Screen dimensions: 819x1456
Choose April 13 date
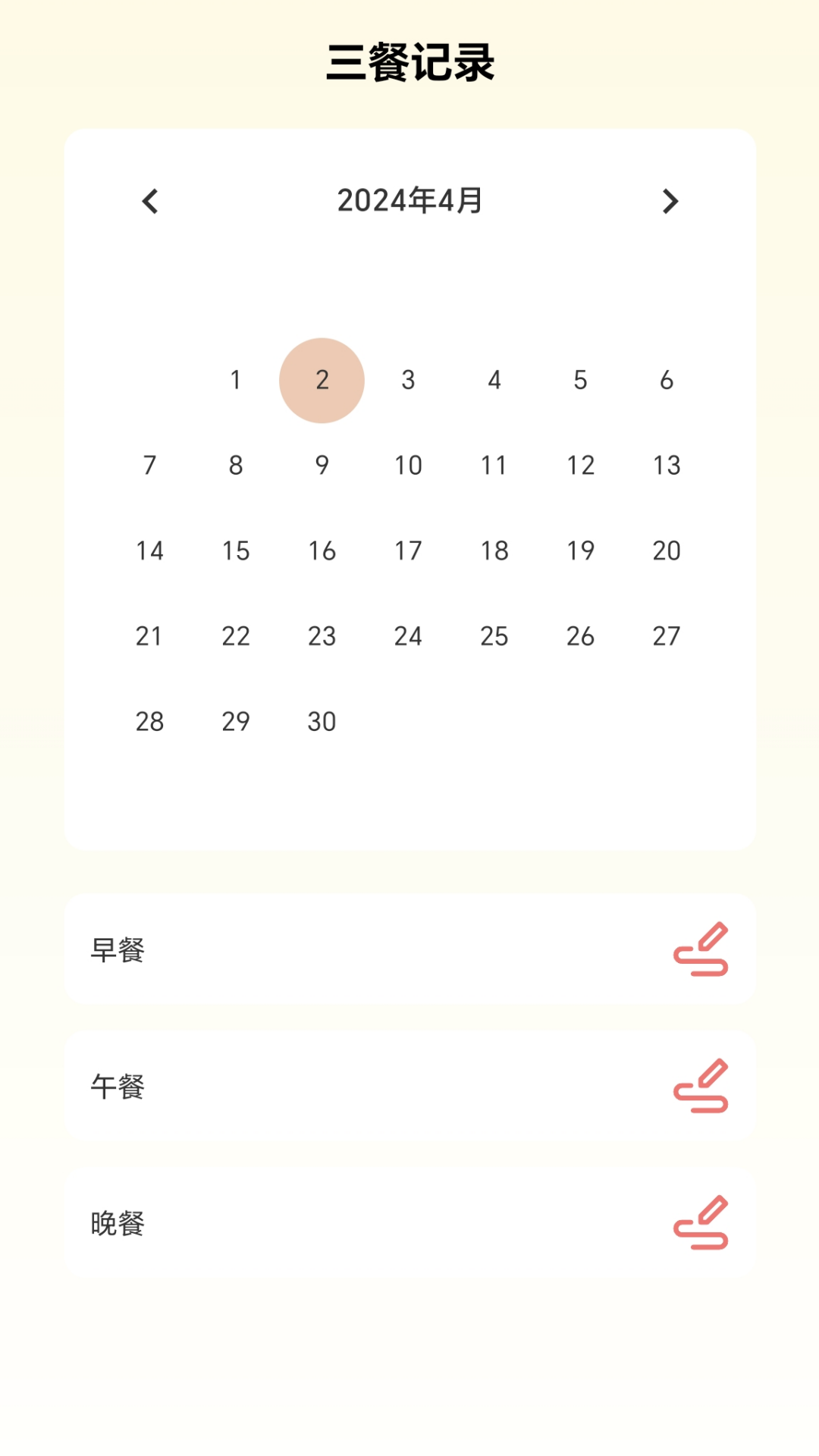click(x=667, y=466)
